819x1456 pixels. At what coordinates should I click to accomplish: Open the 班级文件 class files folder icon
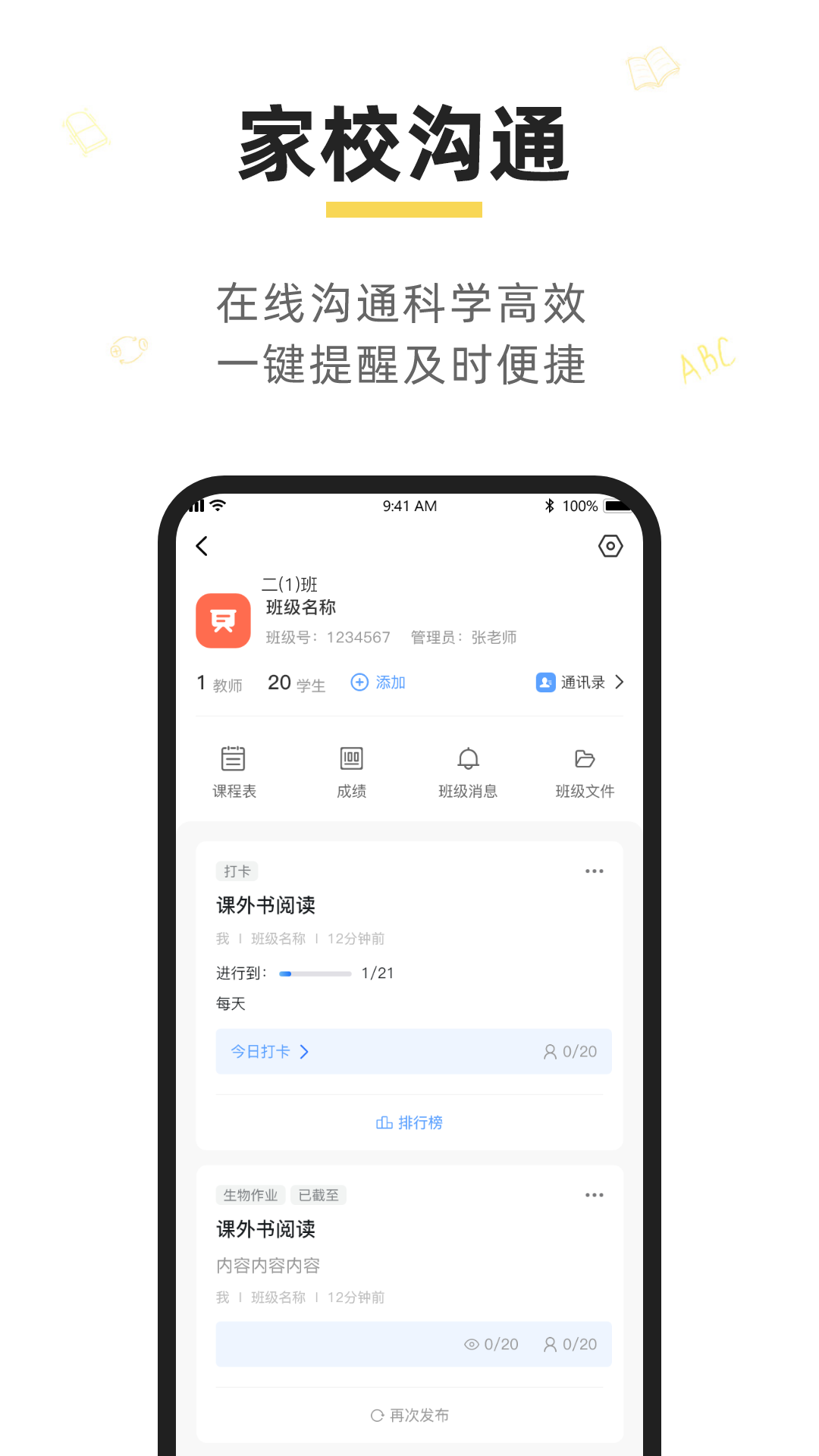tap(585, 758)
